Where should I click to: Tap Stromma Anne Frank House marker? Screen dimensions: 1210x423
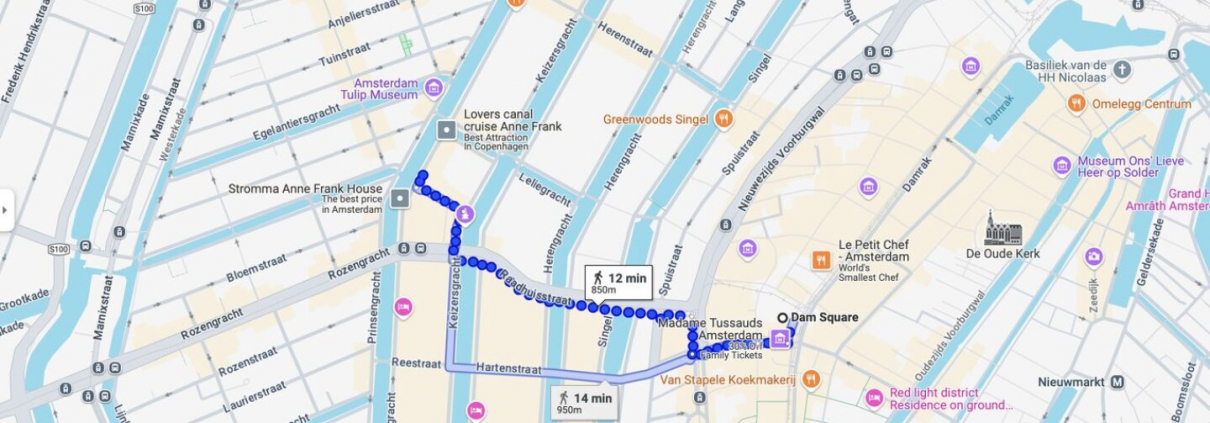pyautogui.click(x=401, y=197)
